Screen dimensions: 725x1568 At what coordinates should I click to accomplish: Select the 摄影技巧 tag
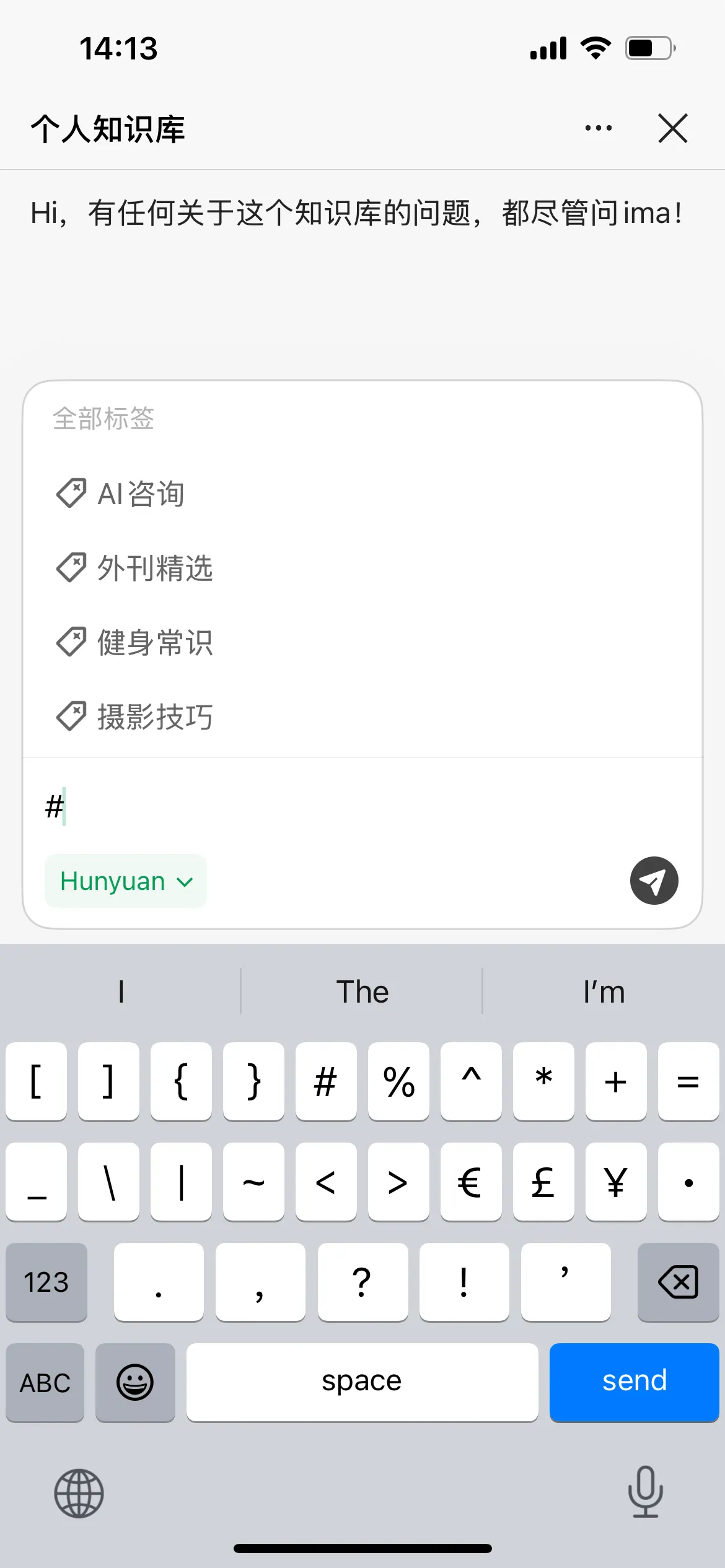pyautogui.click(x=155, y=717)
